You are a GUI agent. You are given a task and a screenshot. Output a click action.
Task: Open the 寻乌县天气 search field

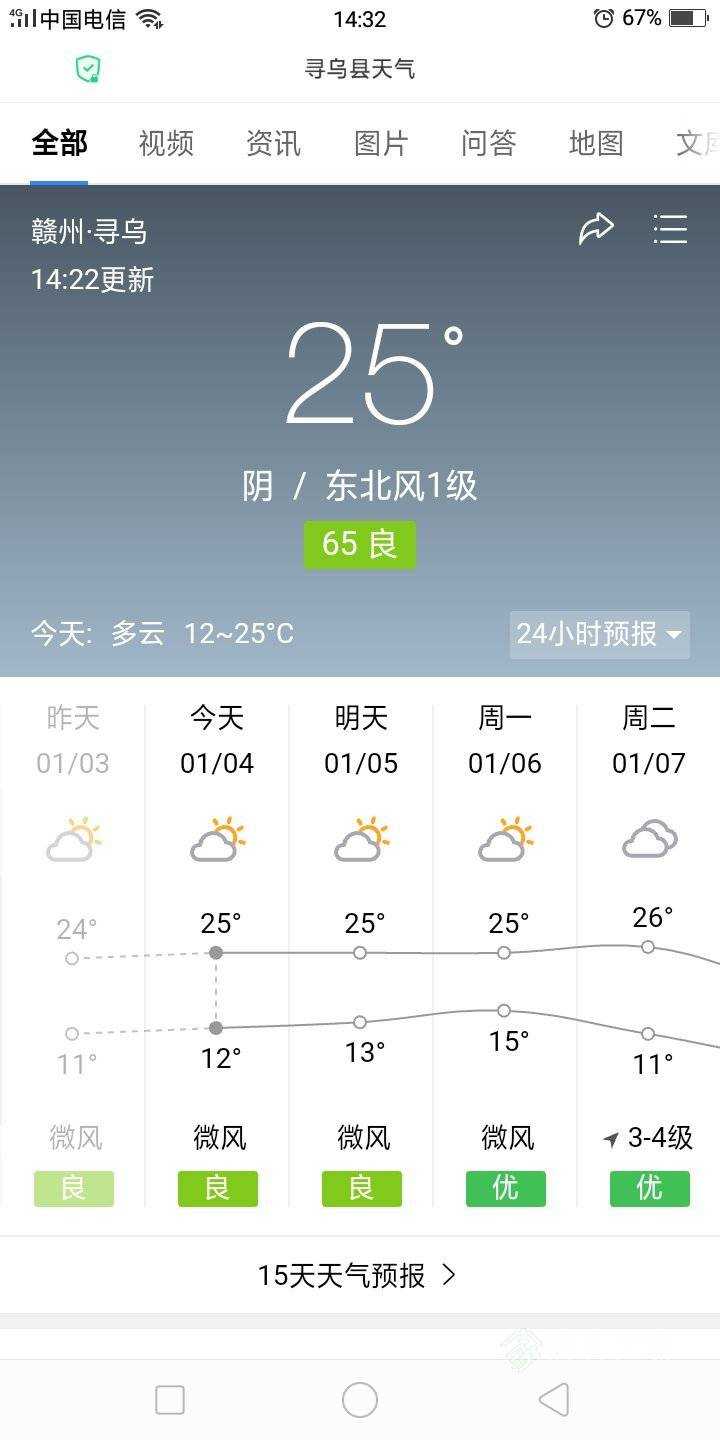pyautogui.click(x=360, y=69)
